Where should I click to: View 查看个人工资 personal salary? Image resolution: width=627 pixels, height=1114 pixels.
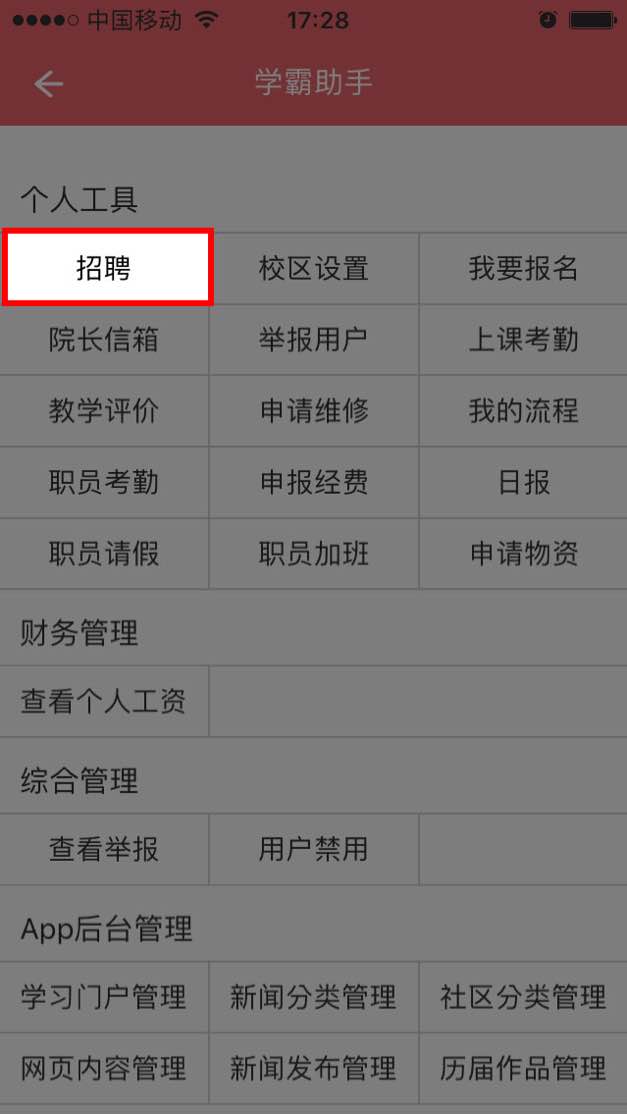(x=104, y=702)
